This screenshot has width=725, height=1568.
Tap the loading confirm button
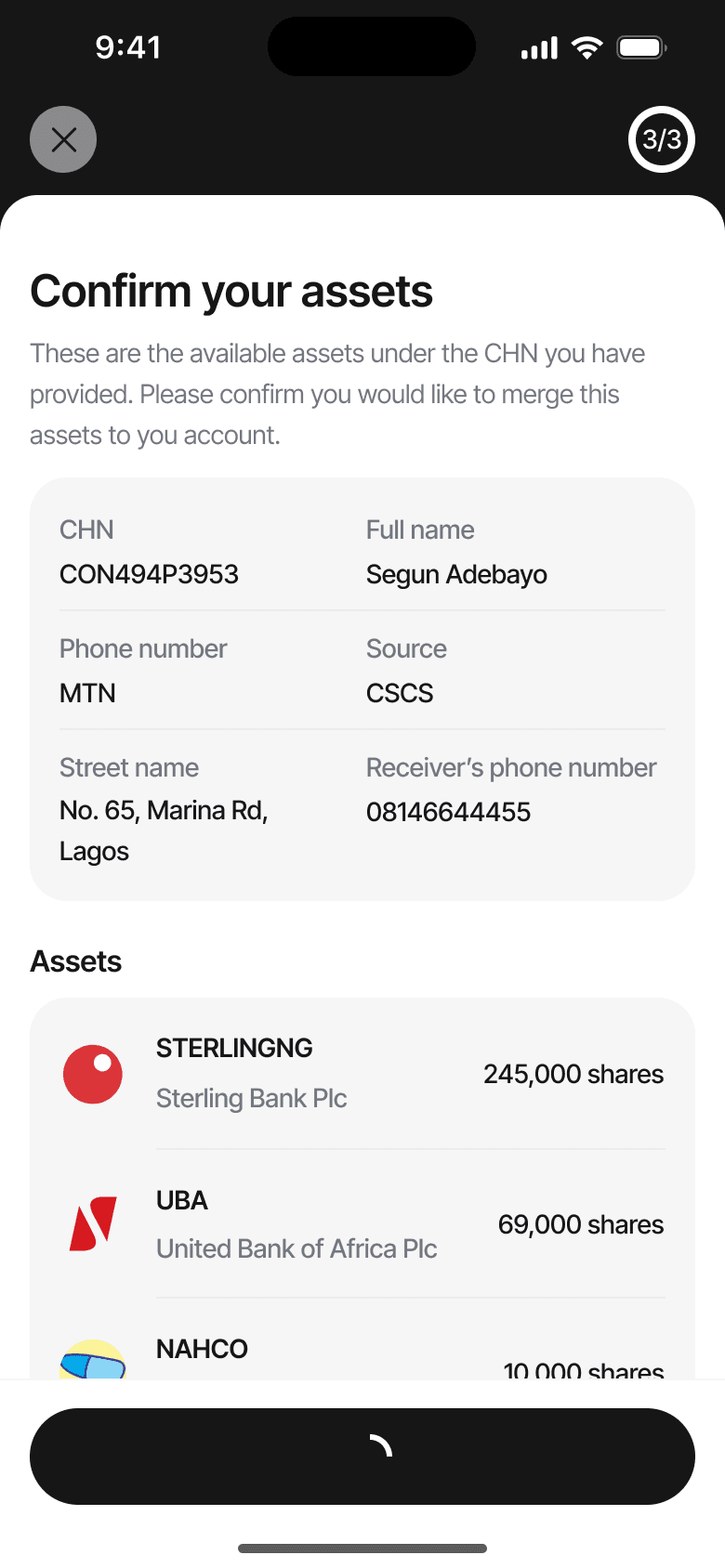click(362, 1456)
